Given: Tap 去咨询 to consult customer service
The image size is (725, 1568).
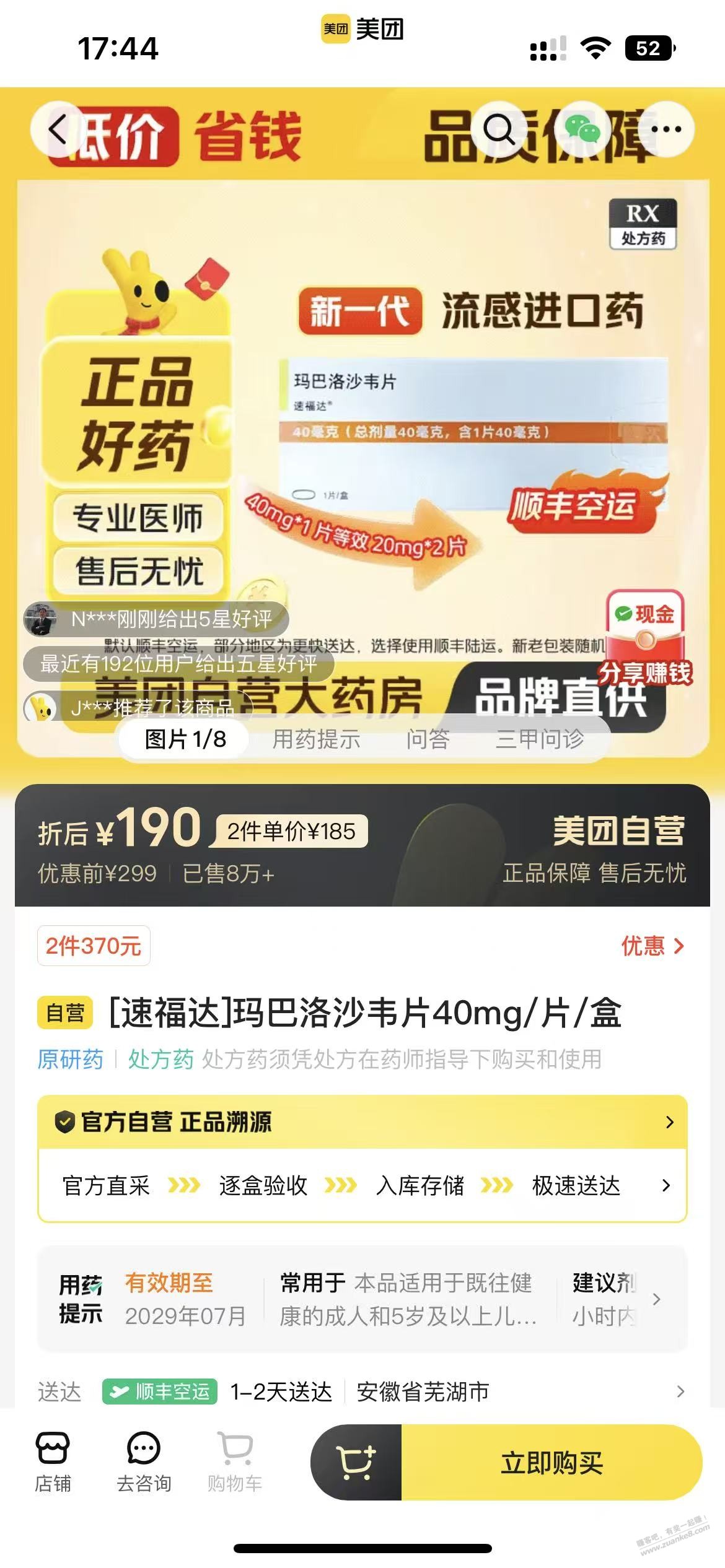Looking at the screenshot, I should 144,1461.
